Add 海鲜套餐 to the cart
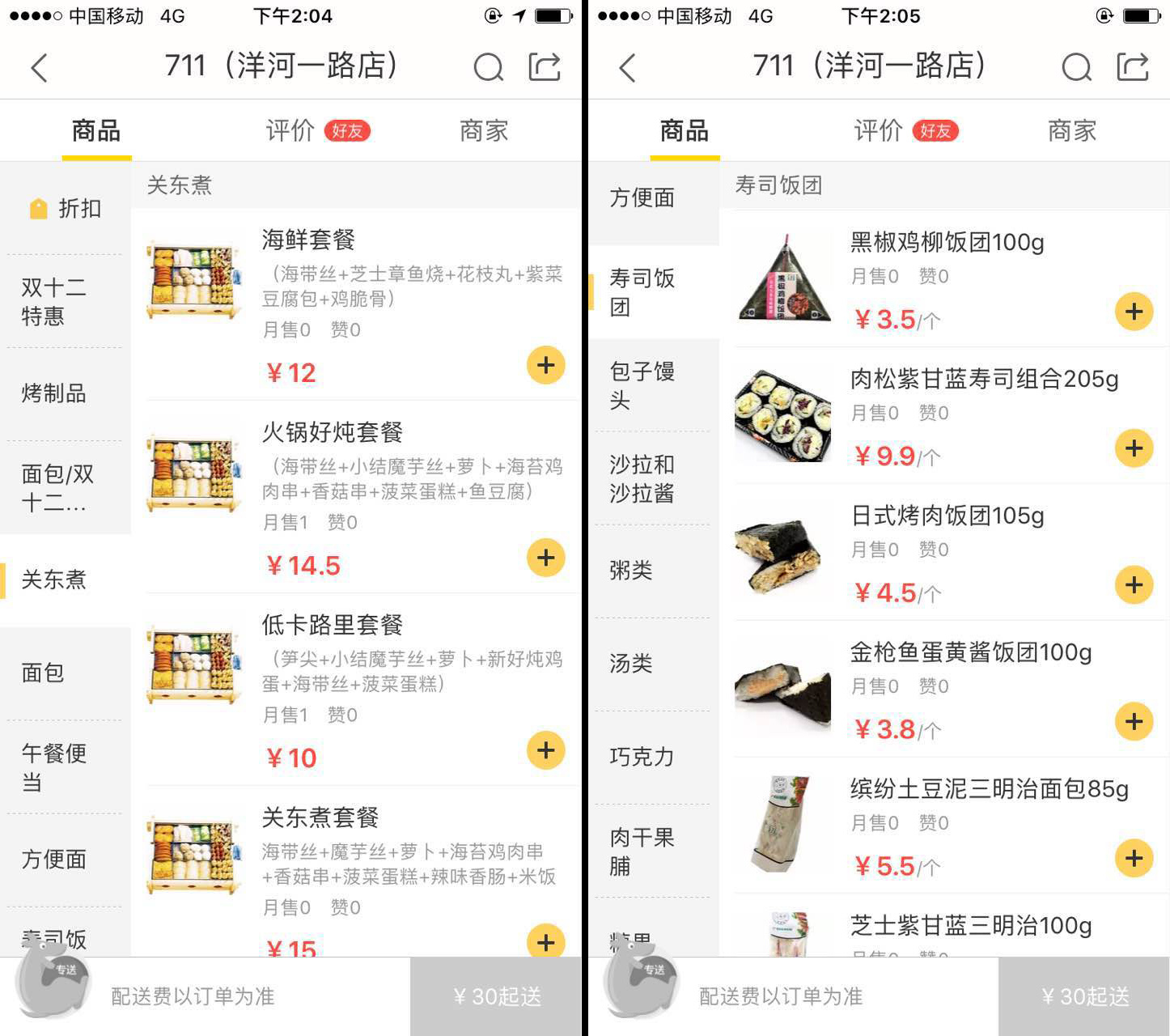 click(545, 365)
